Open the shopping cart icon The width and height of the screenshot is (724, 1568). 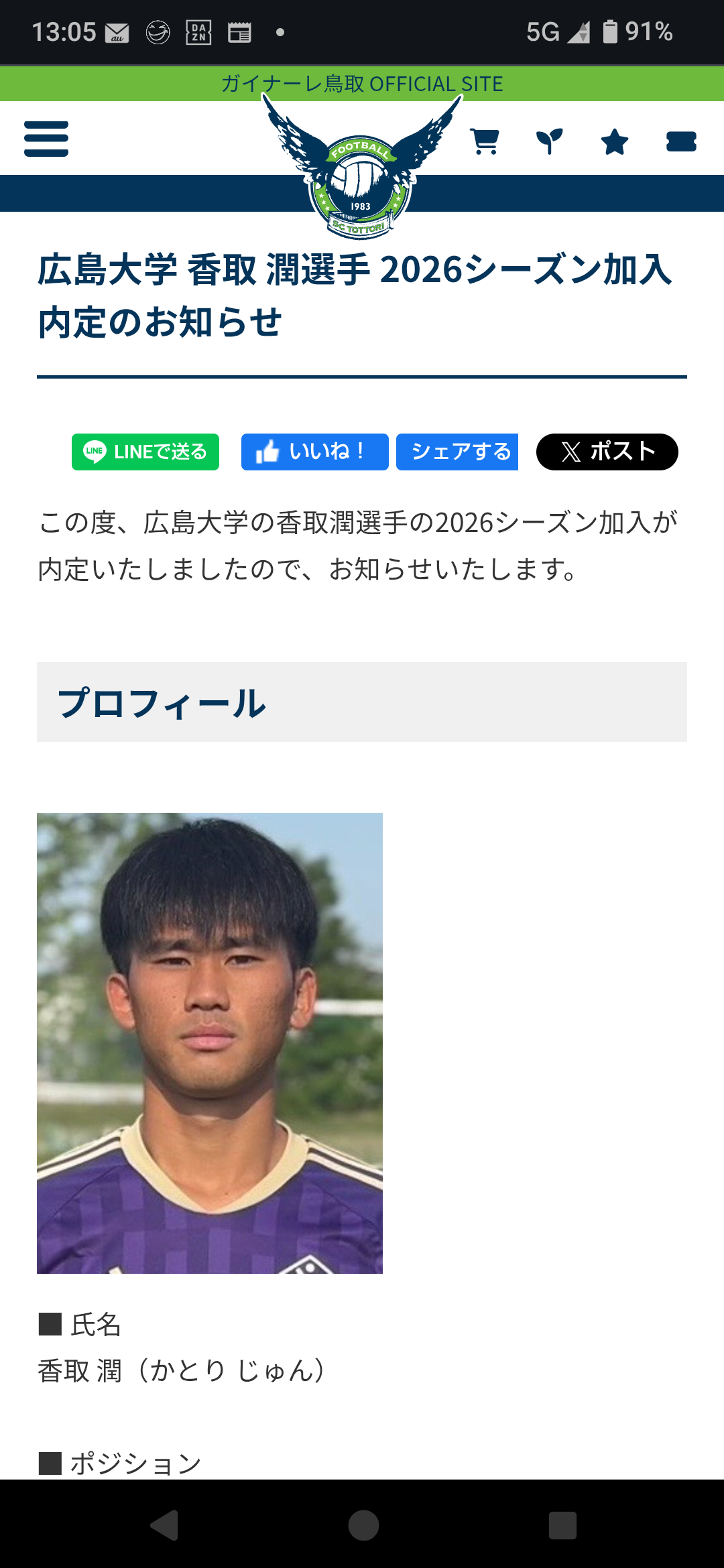(x=485, y=141)
